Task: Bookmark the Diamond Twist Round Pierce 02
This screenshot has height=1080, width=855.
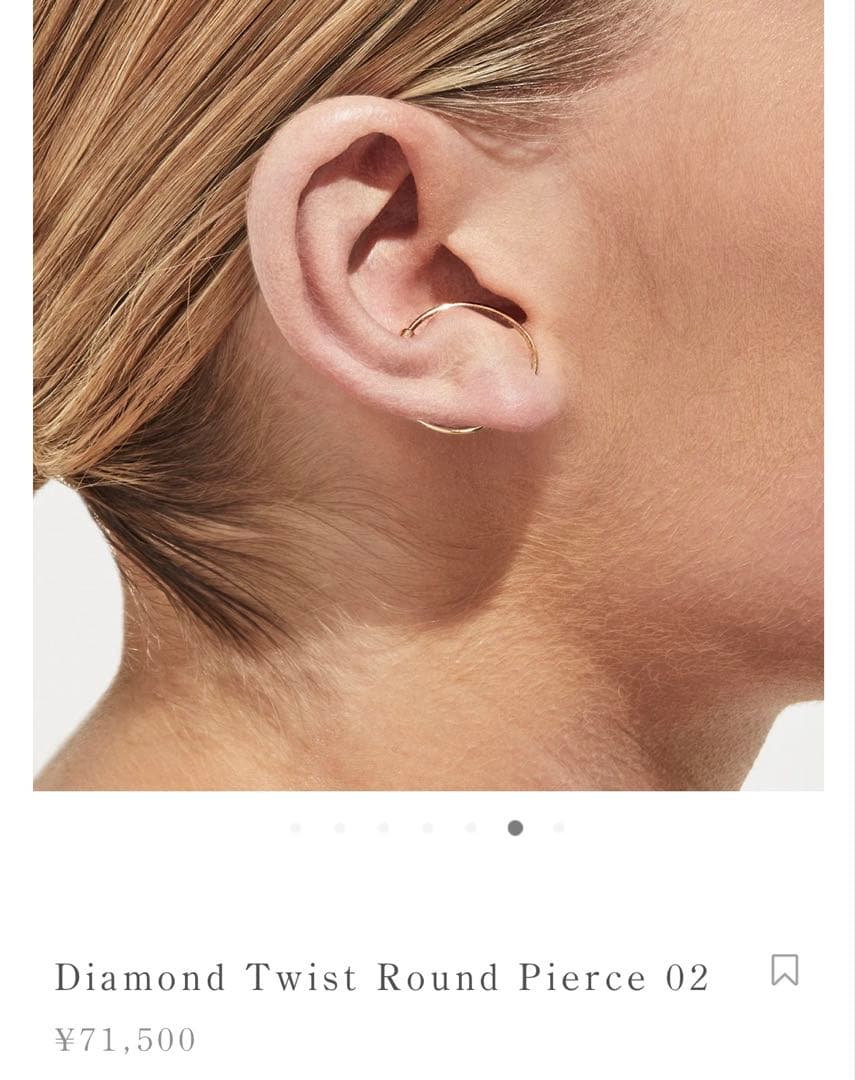Action: pos(784,970)
